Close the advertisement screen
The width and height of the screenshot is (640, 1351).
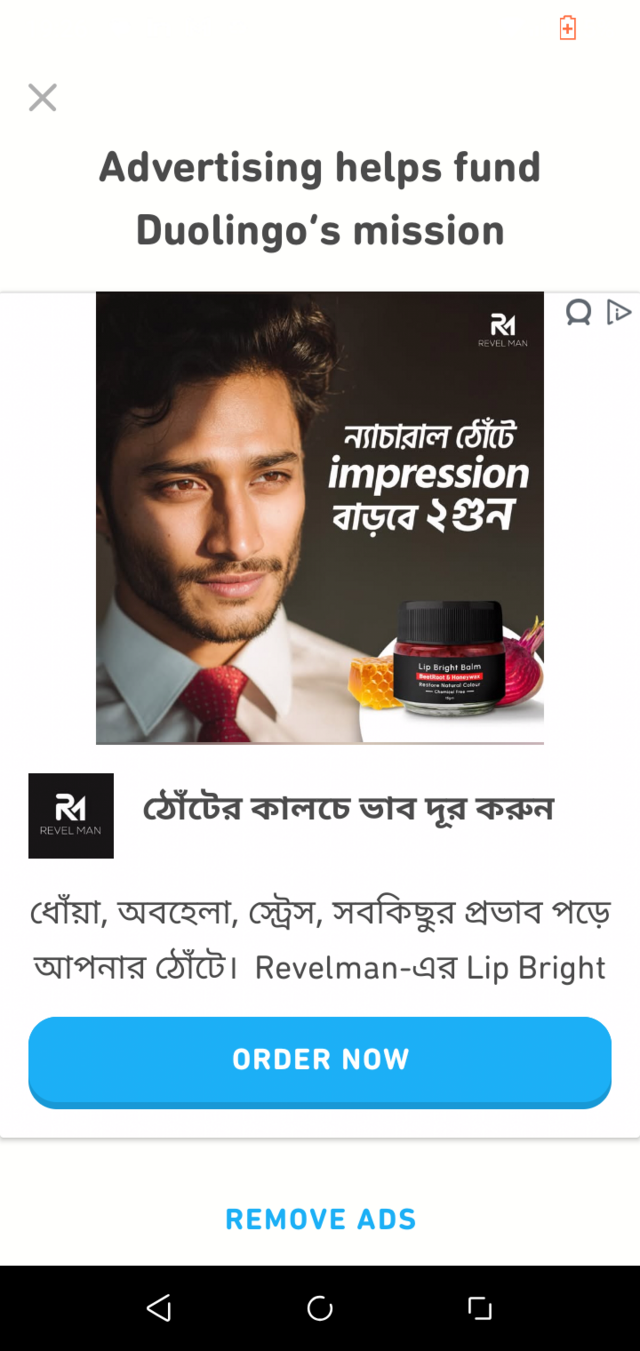(x=42, y=97)
